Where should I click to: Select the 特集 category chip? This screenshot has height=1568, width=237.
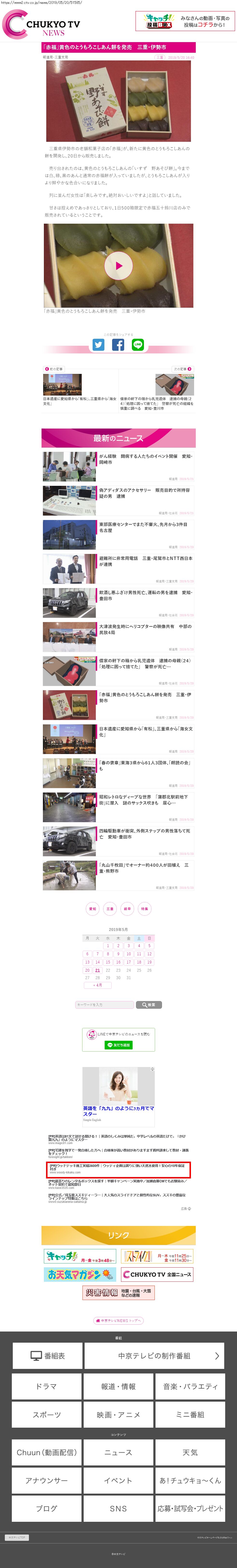coord(144,909)
